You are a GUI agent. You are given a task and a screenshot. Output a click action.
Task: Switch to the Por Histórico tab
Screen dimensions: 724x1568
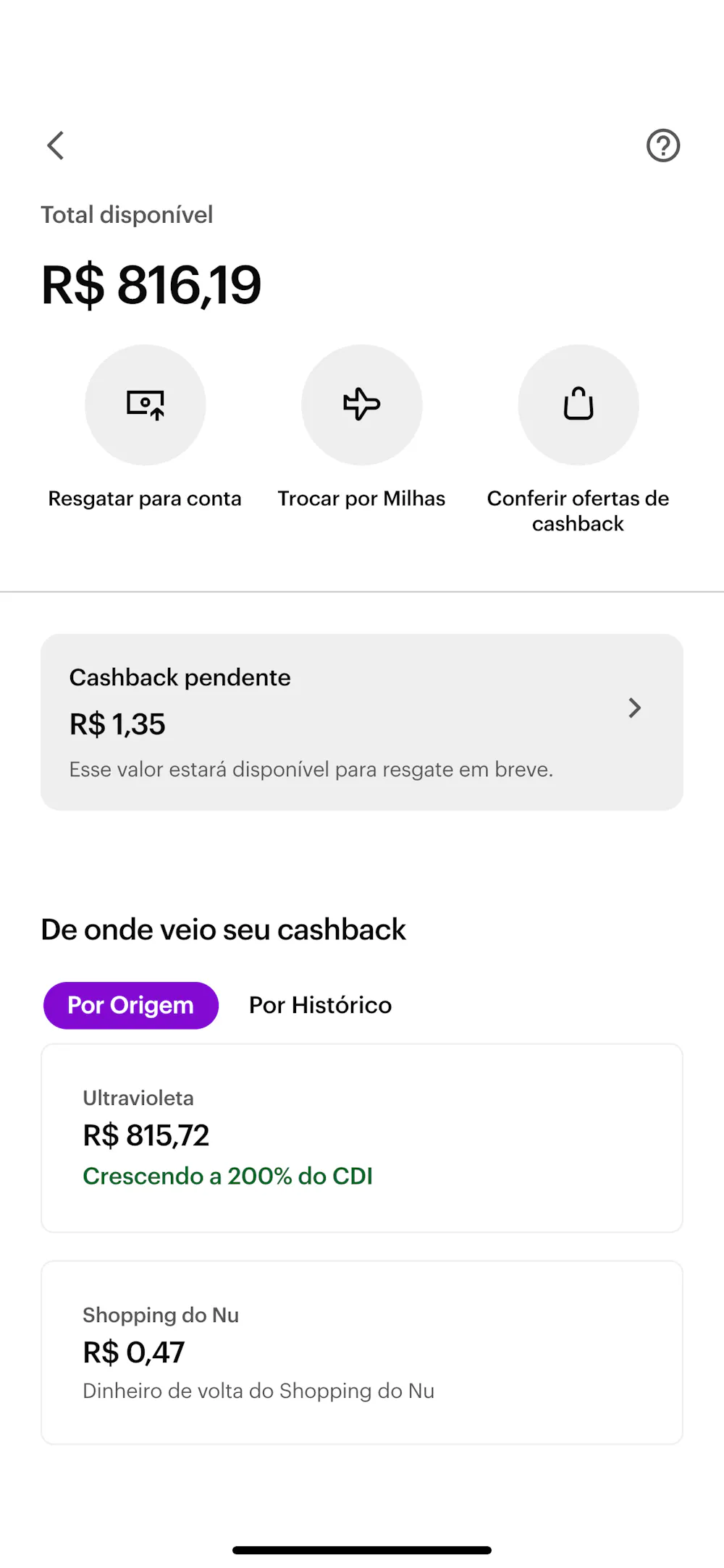pos(320,1005)
